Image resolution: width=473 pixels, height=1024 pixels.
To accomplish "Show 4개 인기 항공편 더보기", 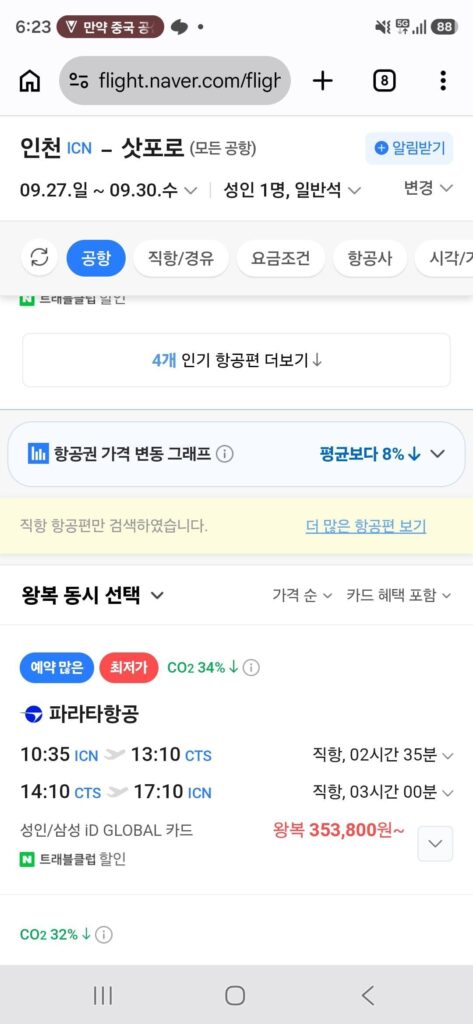I will (x=236, y=360).
